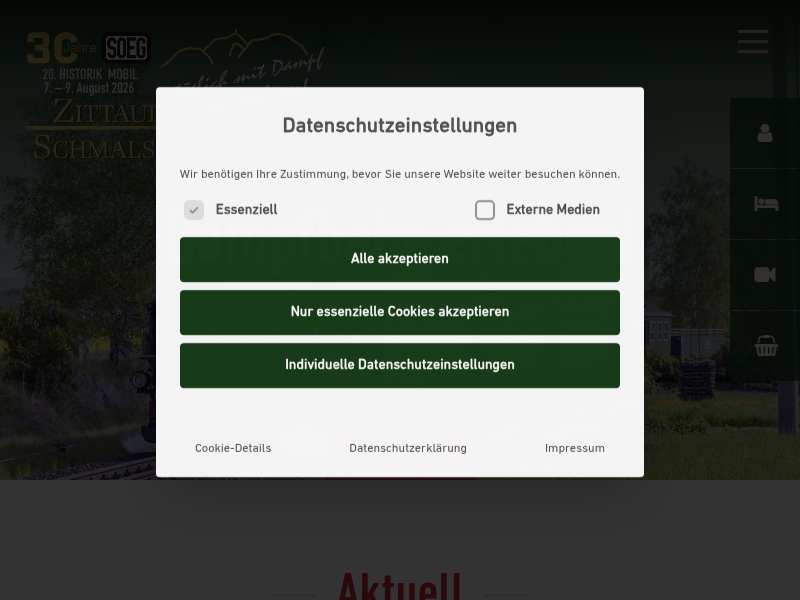This screenshot has height=600, width=800.
Task: Toggle the Essenziell checkbox
Action: (194, 210)
